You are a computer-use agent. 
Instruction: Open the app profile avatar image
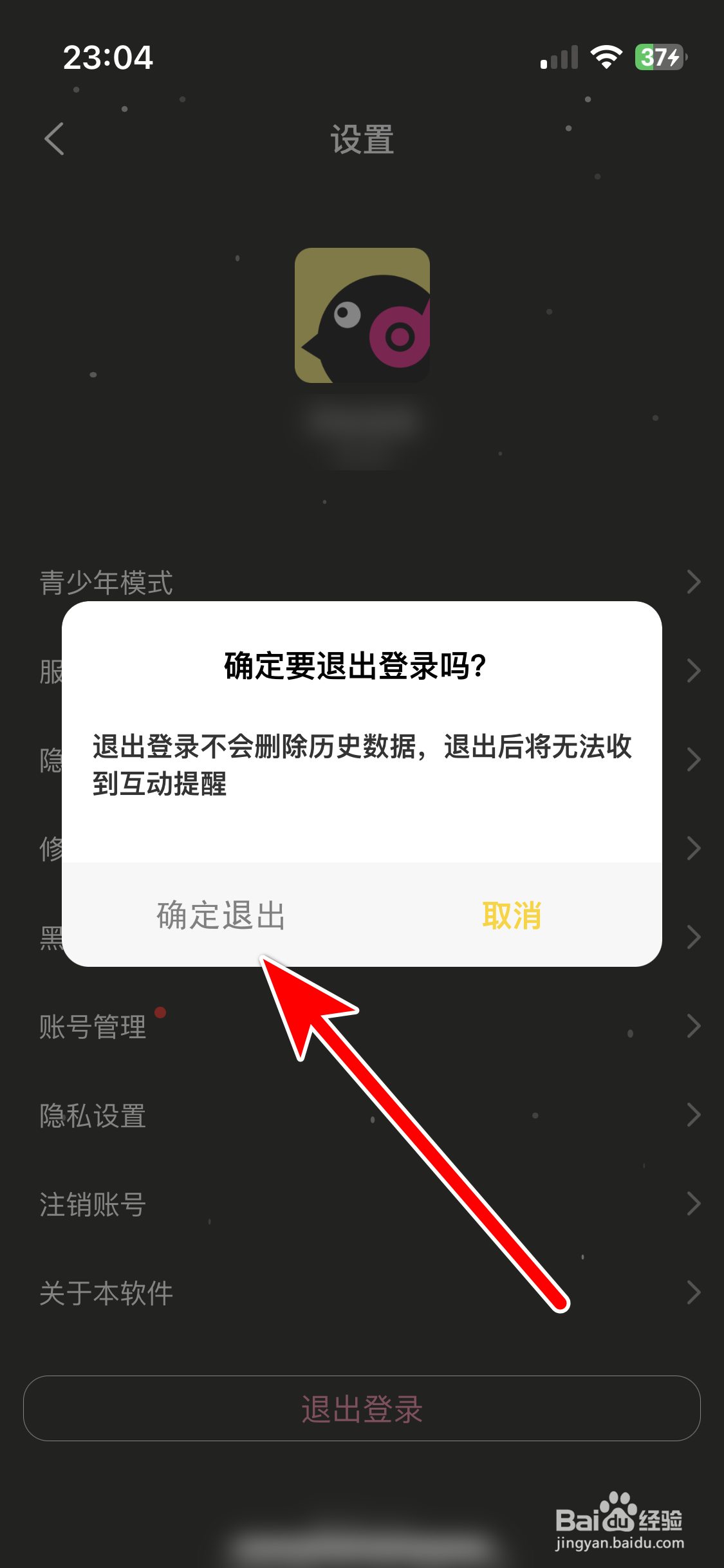click(x=362, y=315)
